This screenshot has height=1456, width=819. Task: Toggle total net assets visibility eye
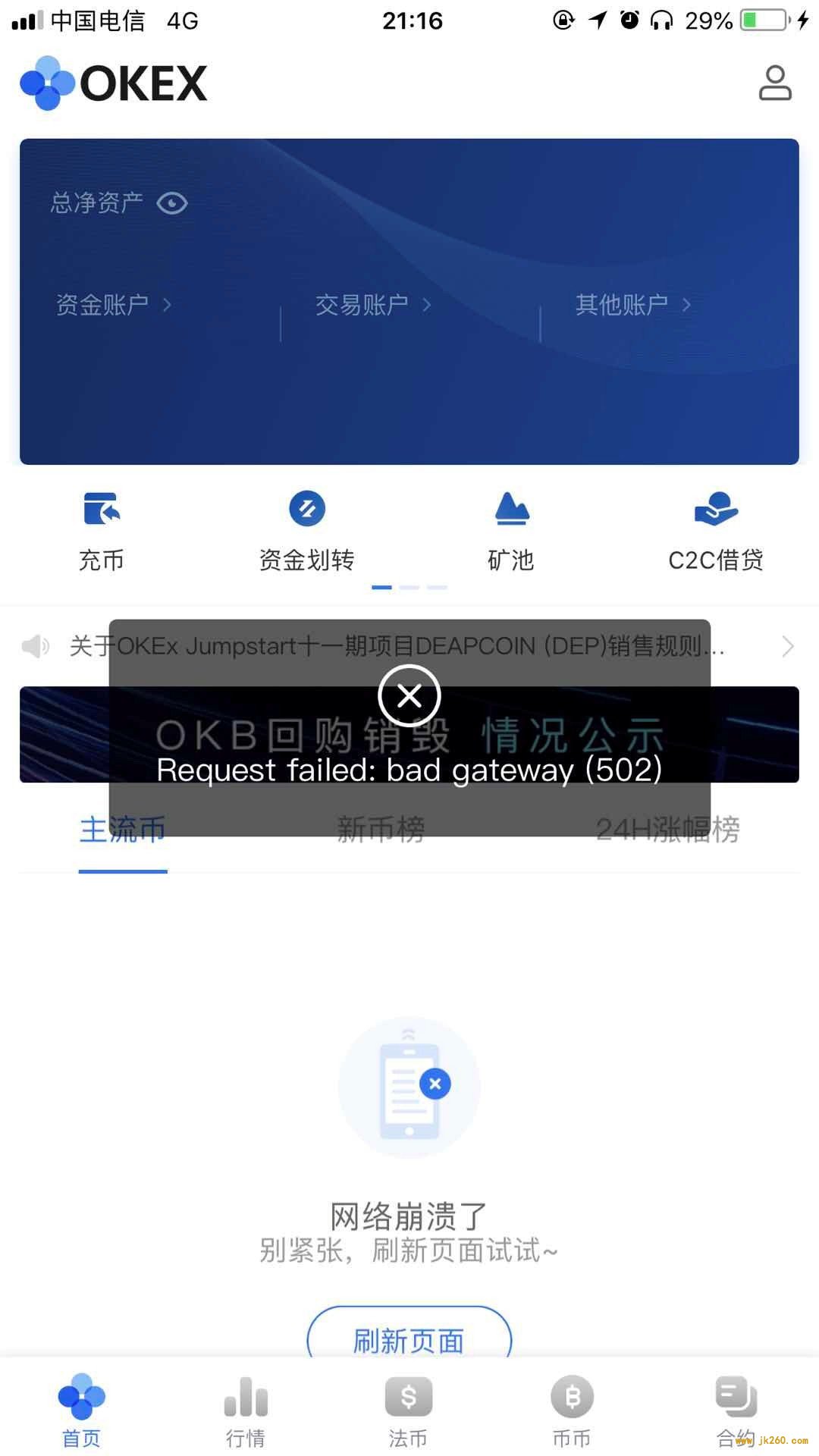171,203
